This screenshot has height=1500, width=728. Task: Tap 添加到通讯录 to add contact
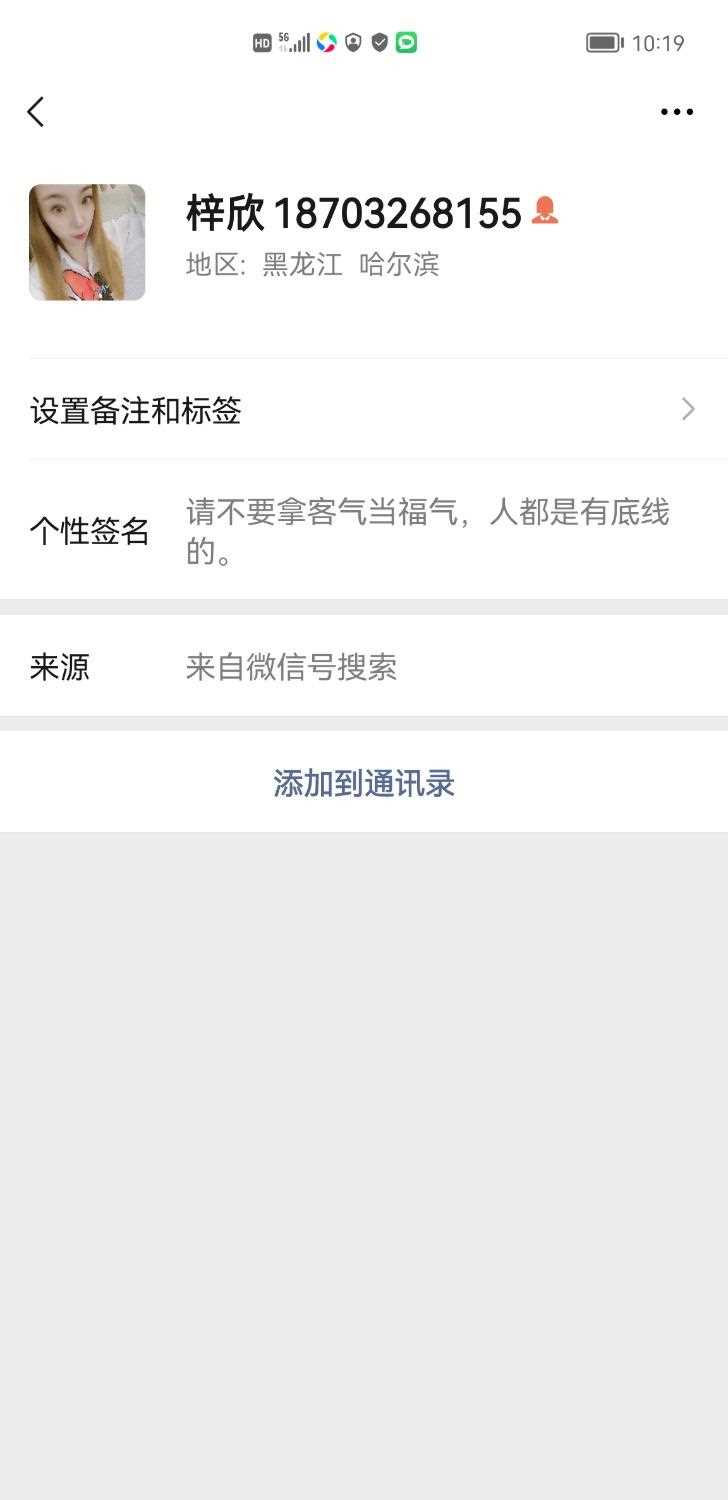pos(364,783)
